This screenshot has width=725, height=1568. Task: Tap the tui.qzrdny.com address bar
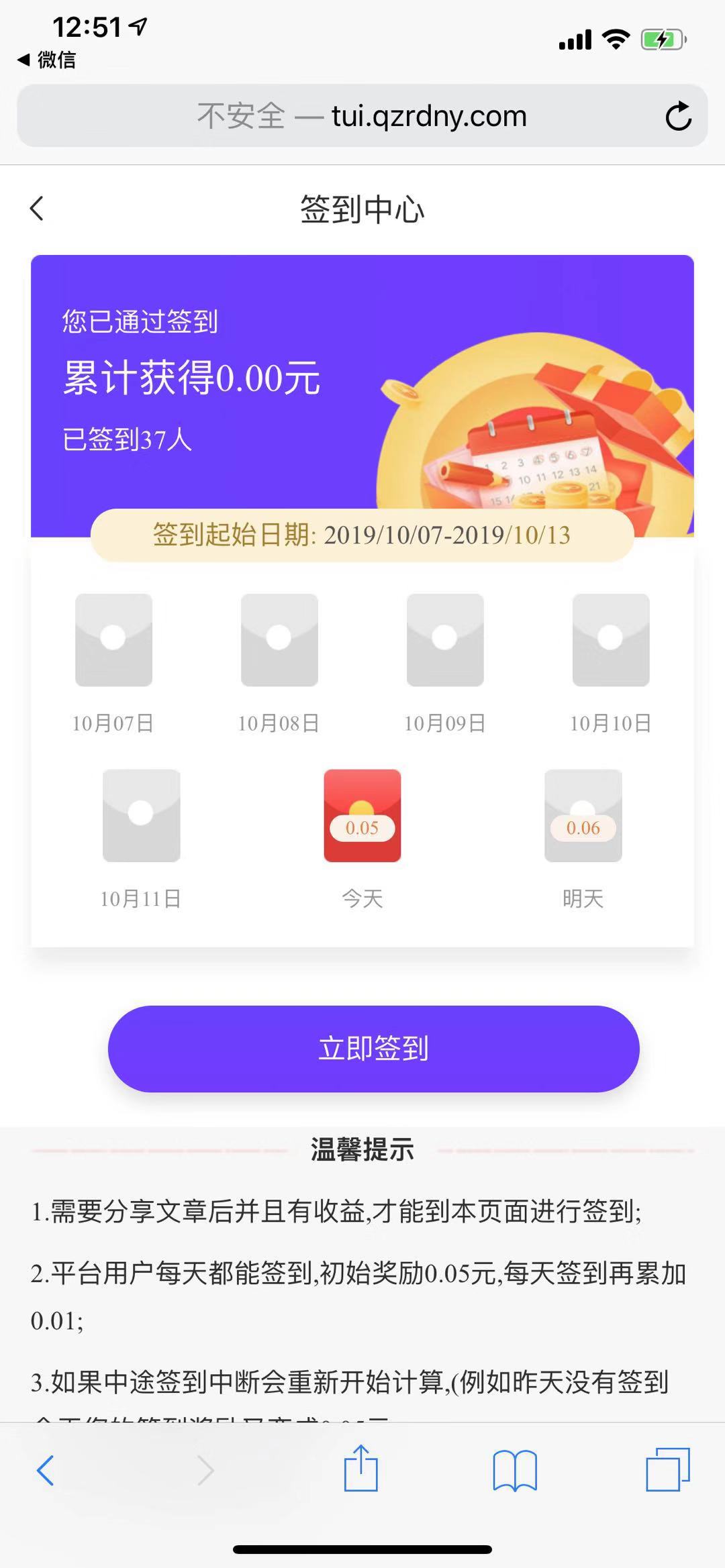(x=362, y=115)
